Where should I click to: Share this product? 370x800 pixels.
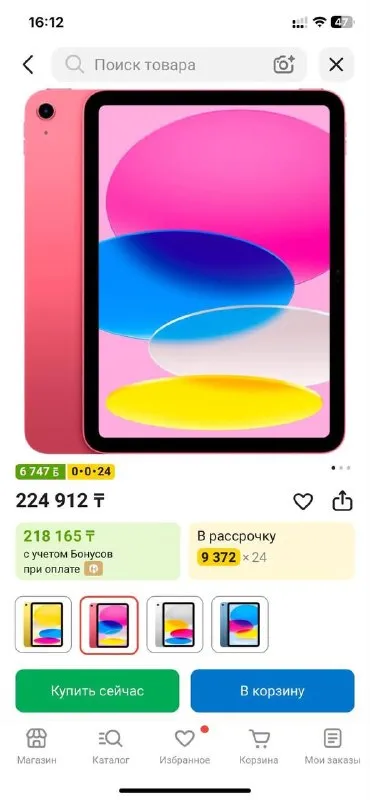coord(342,501)
